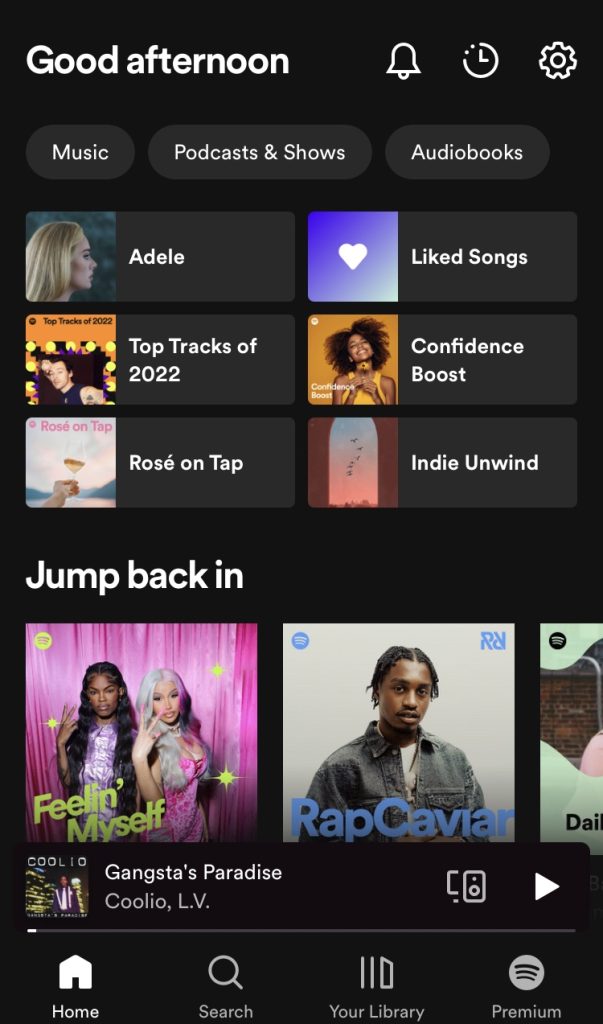Tap the Audiobooks filter chip
Screen dimensions: 603x1024
[x=467, y=152]
